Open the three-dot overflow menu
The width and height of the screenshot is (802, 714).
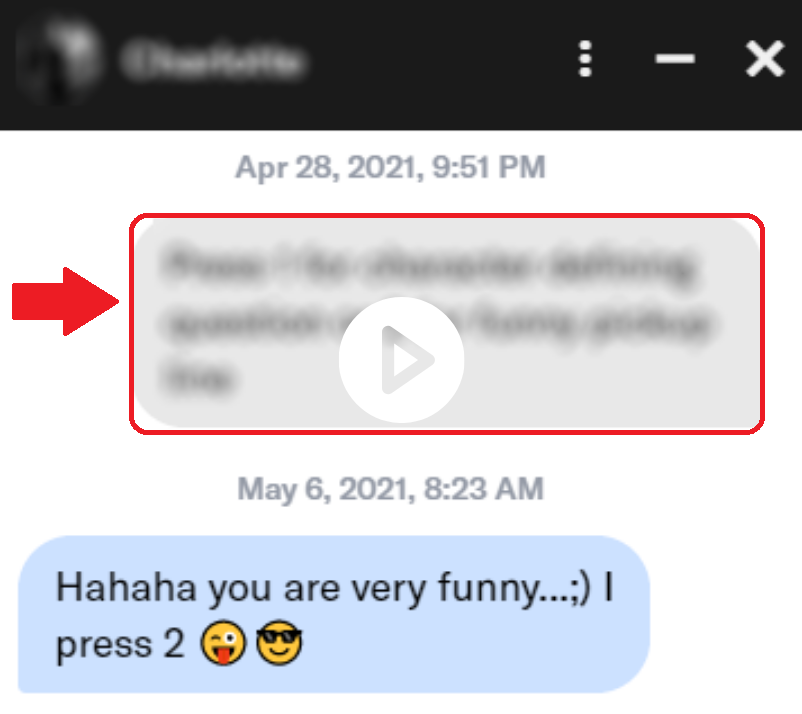(x=586, y=60)
